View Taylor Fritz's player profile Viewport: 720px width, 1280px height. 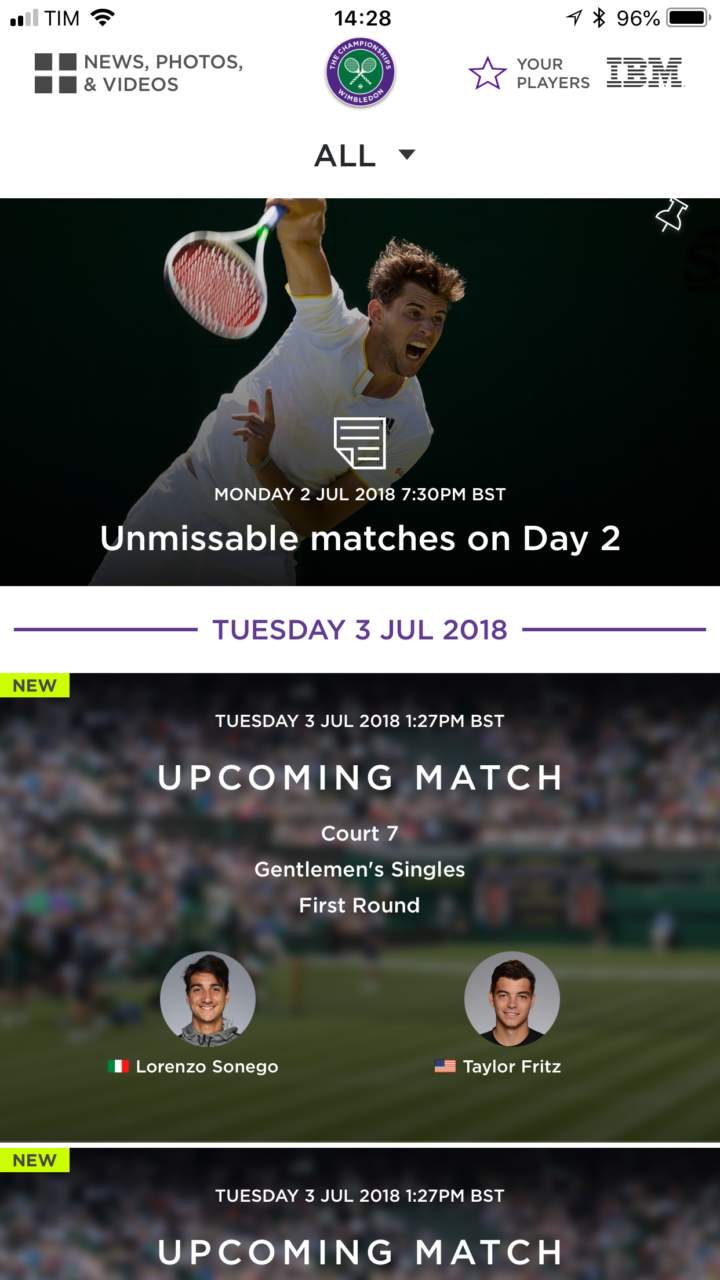point(511,999)
